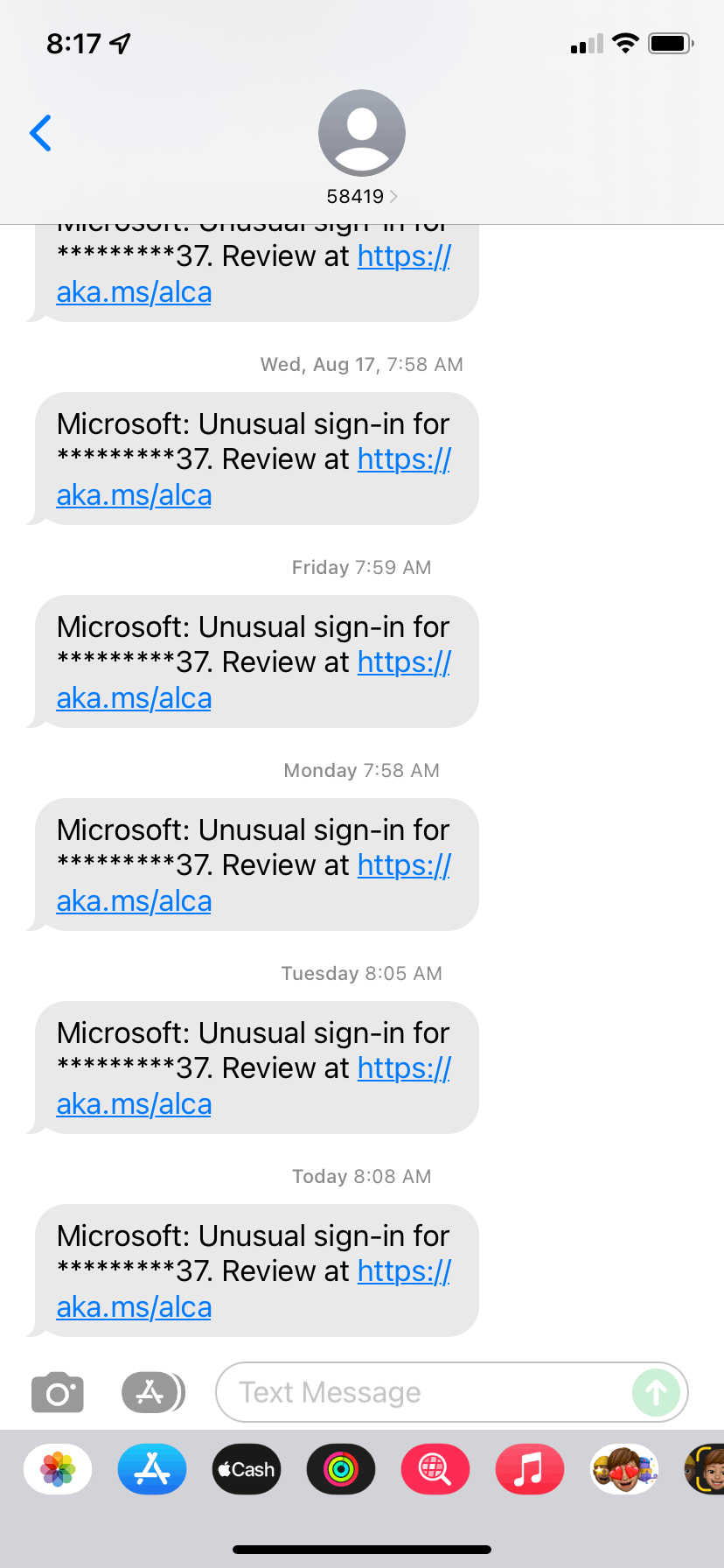Viewport: 724px width, 1568px height.
Task: Send the message with the arrow button
Action: [x=656, y=1392]
